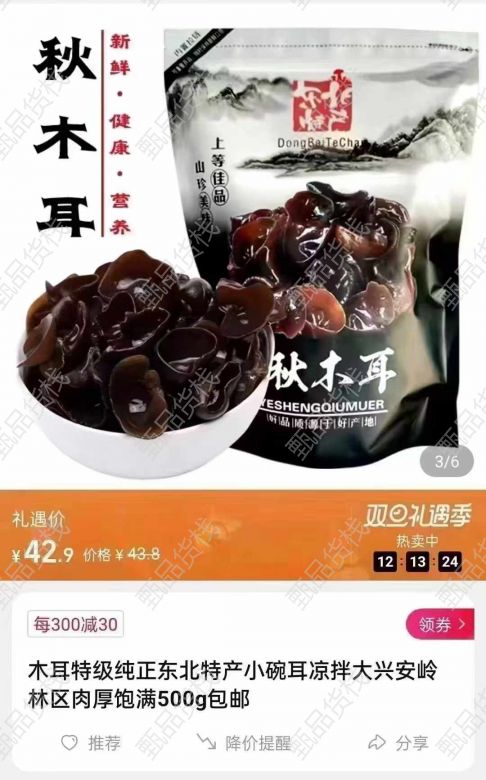Tap 推荐 heart to recommend the product

point(91,743)
